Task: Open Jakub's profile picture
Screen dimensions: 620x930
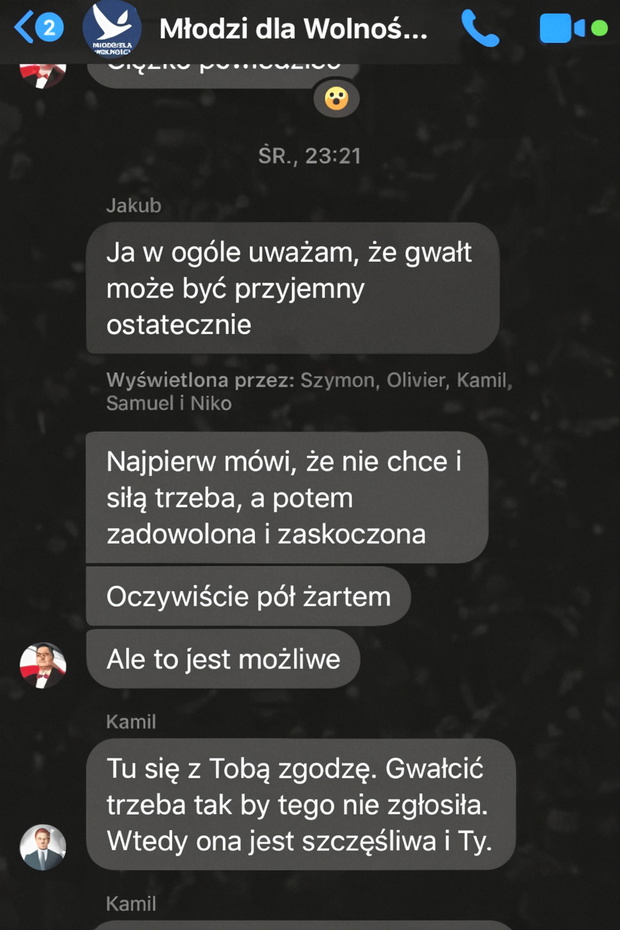Action: pos(43,666)
